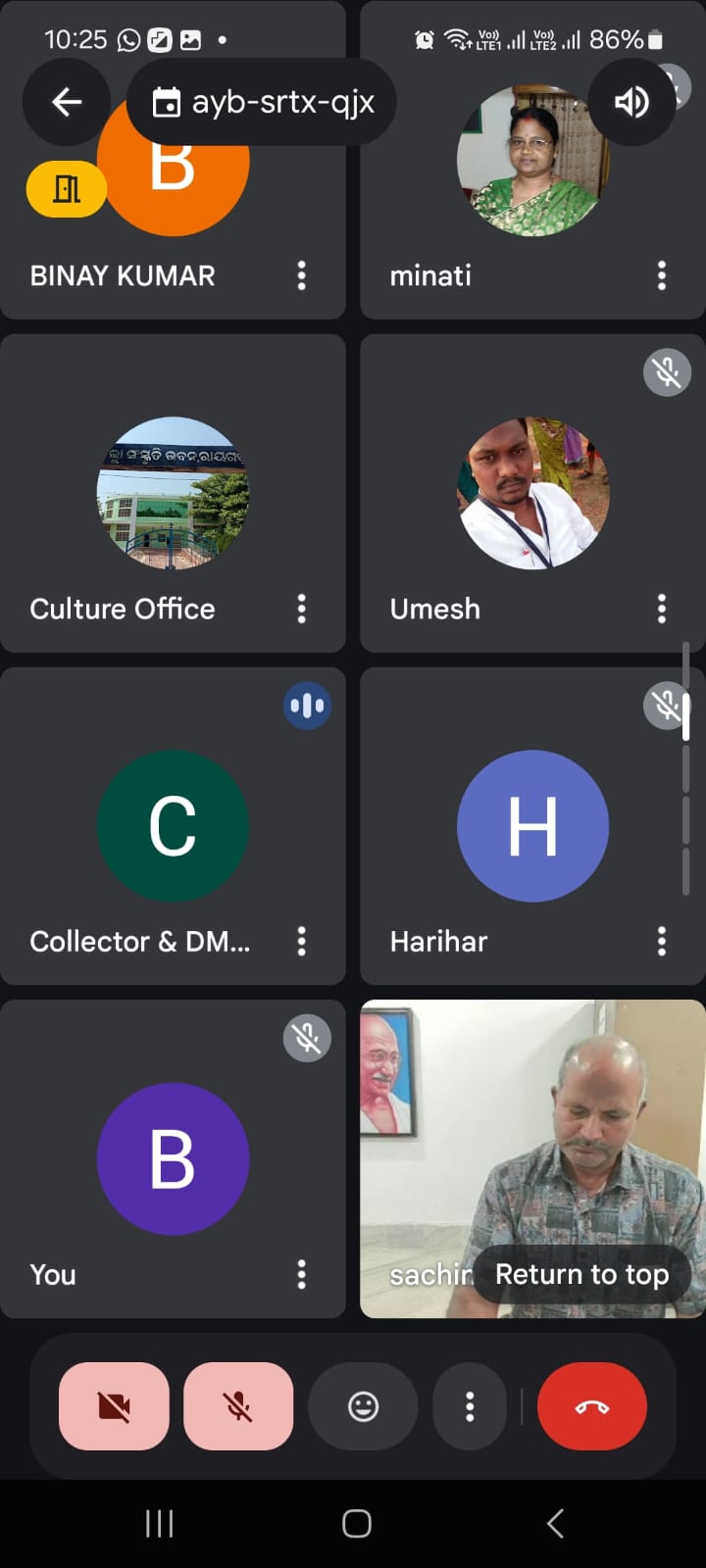Screen dimensions: 706x1568
Task: Open more call options menu
Action: coord(470,1406)
